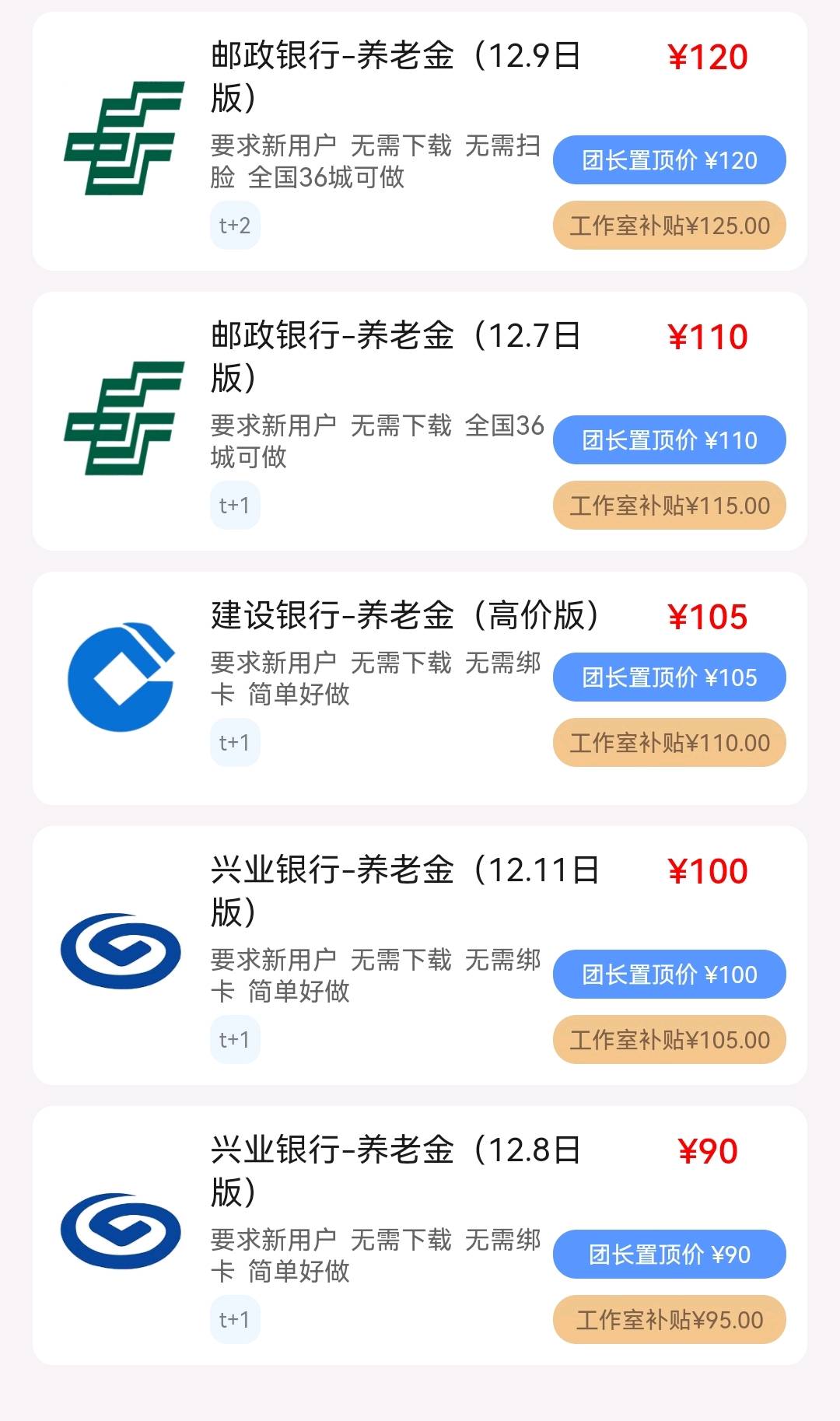
Task: Open 兴业银行-养老金 12.11日版 card
Action: pos(420,955)
